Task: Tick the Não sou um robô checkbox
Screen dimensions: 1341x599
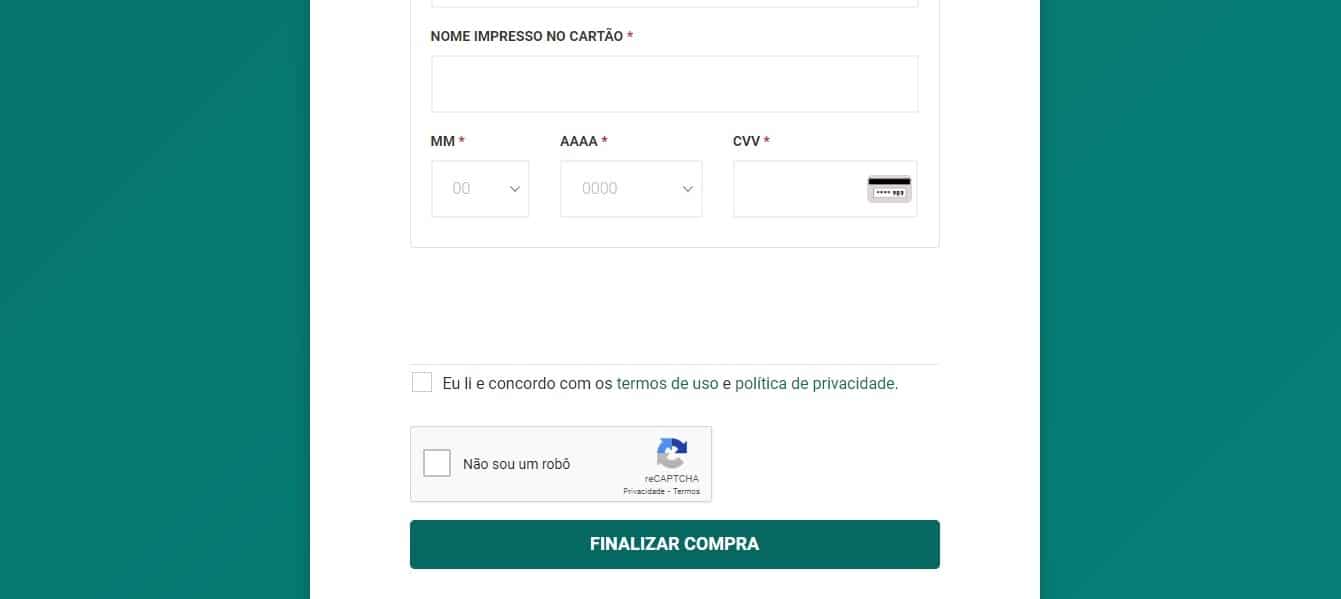Action: coord(437,464)
